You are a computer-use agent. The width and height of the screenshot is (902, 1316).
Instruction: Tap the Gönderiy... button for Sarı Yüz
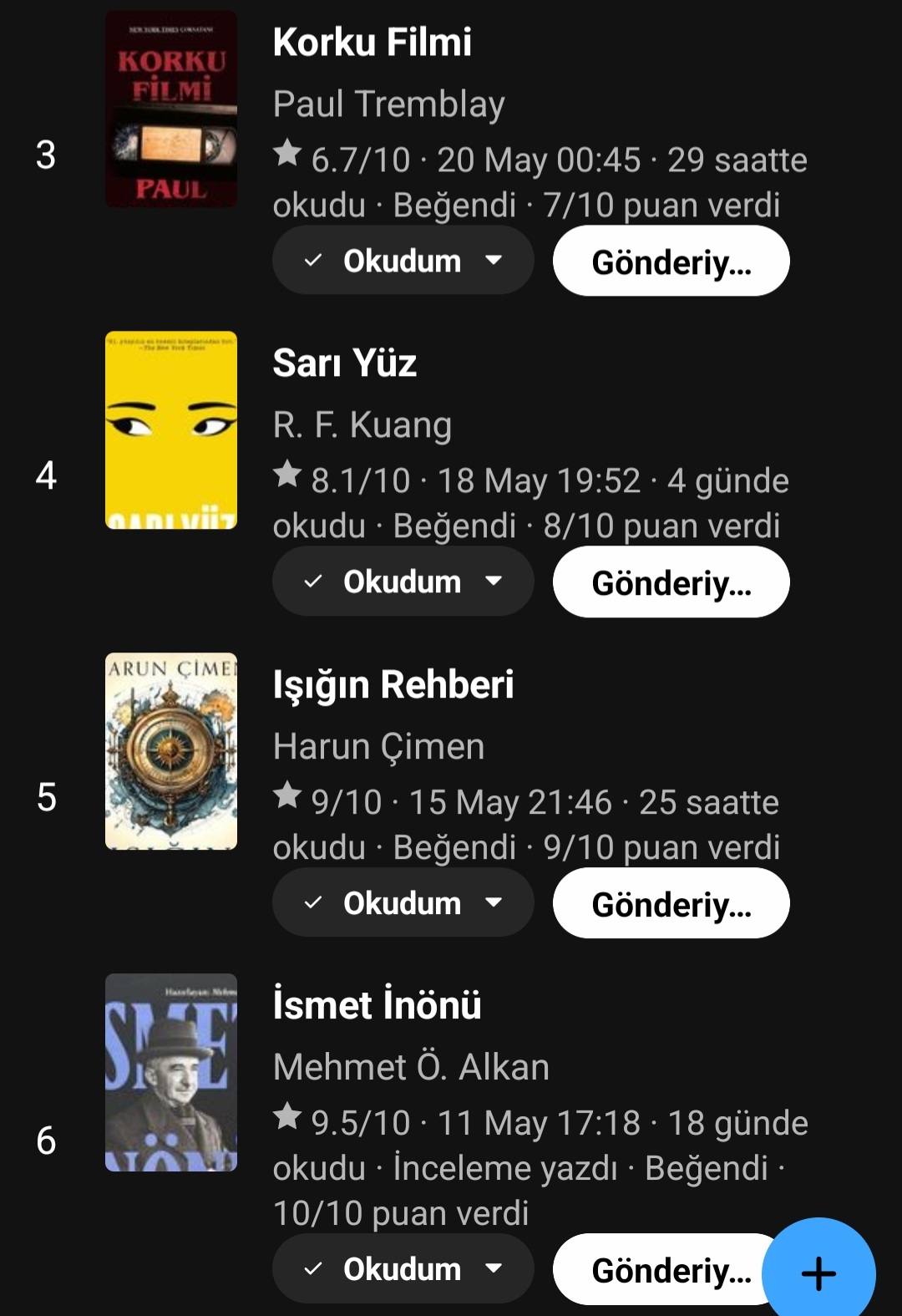(x=671, y=582)
